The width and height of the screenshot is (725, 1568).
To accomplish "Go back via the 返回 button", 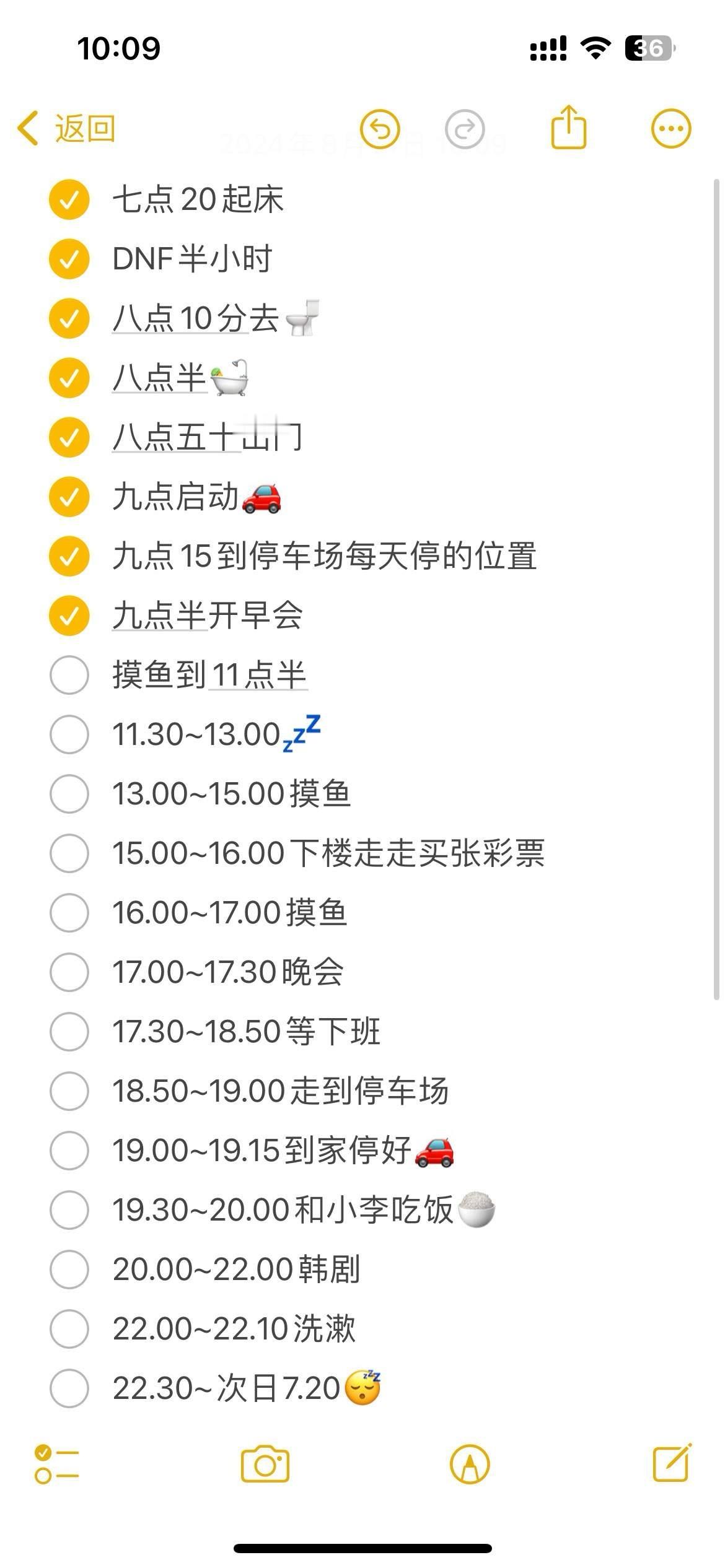I will [66, 129].
